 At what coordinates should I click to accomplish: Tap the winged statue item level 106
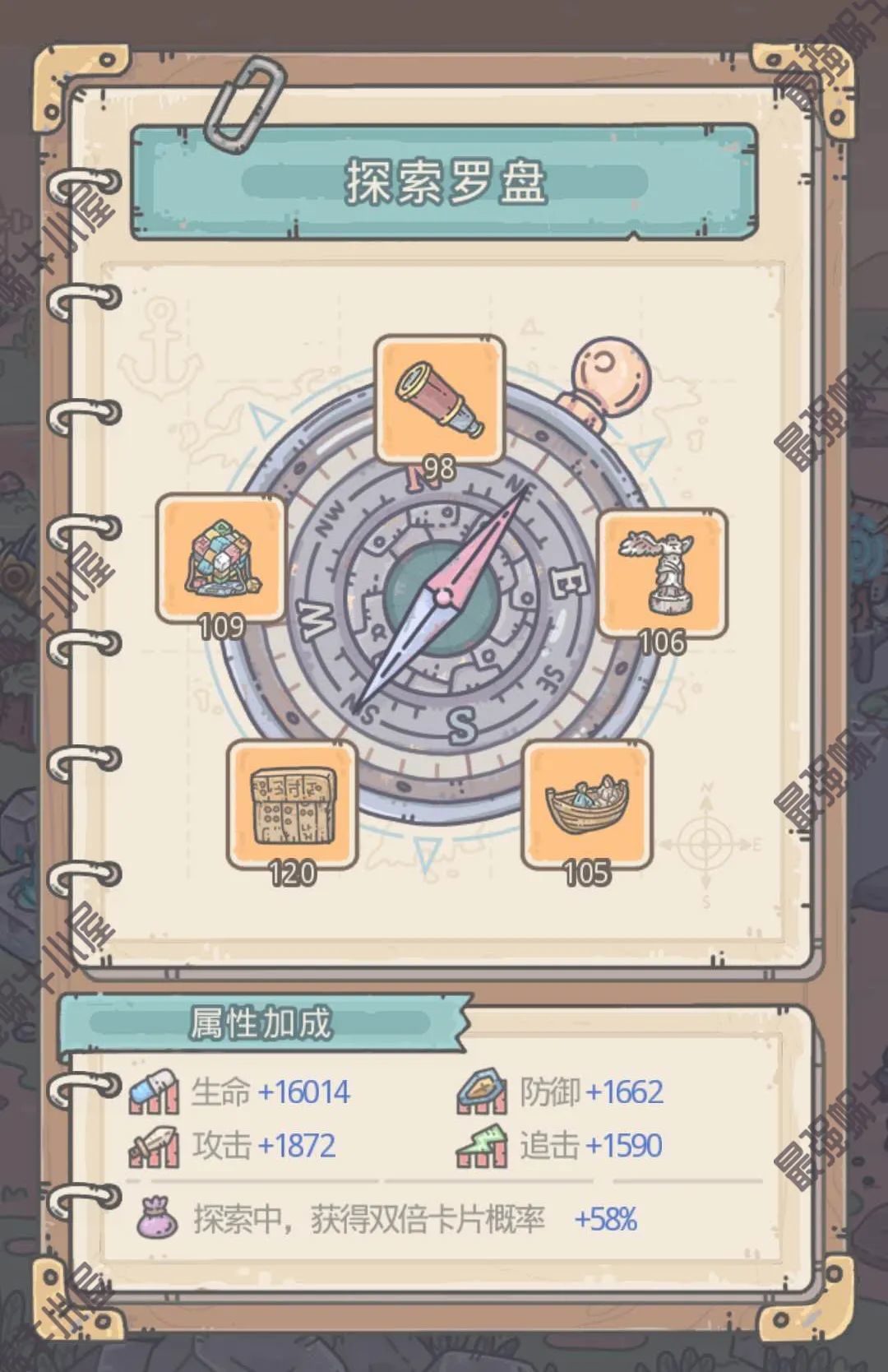pyautogui.click(x=663, y=573)
